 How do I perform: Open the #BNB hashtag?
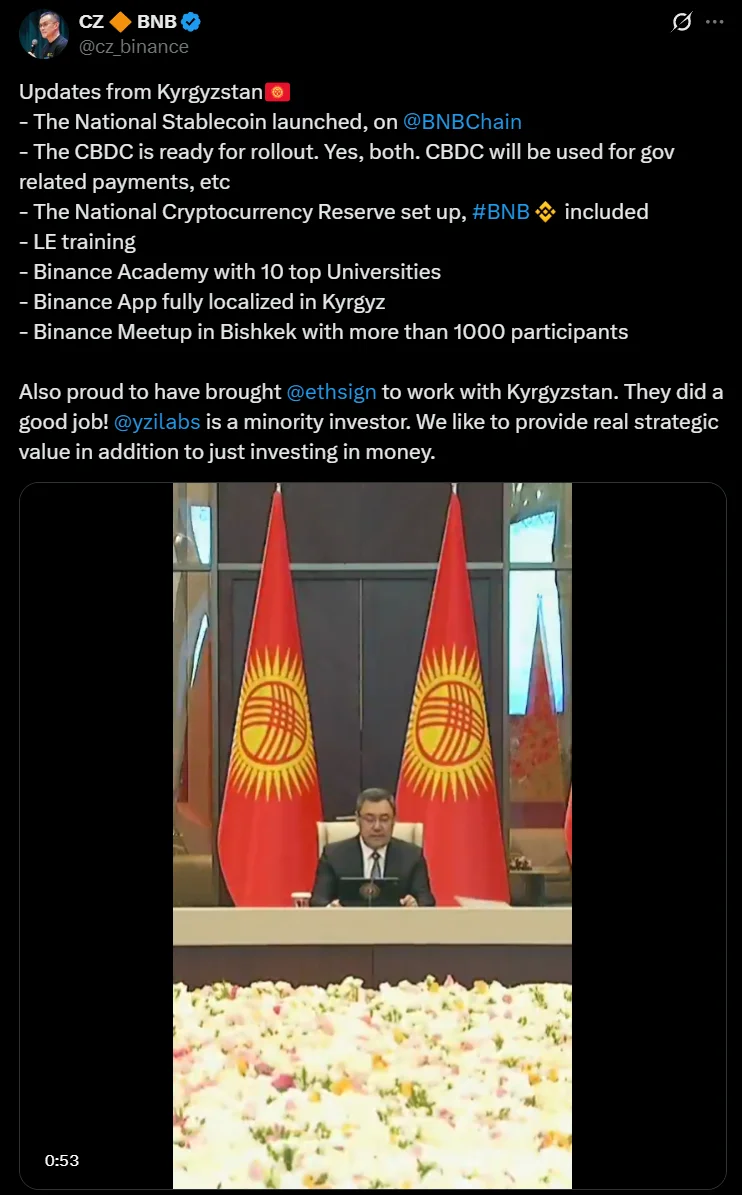[x=500, y=212]
